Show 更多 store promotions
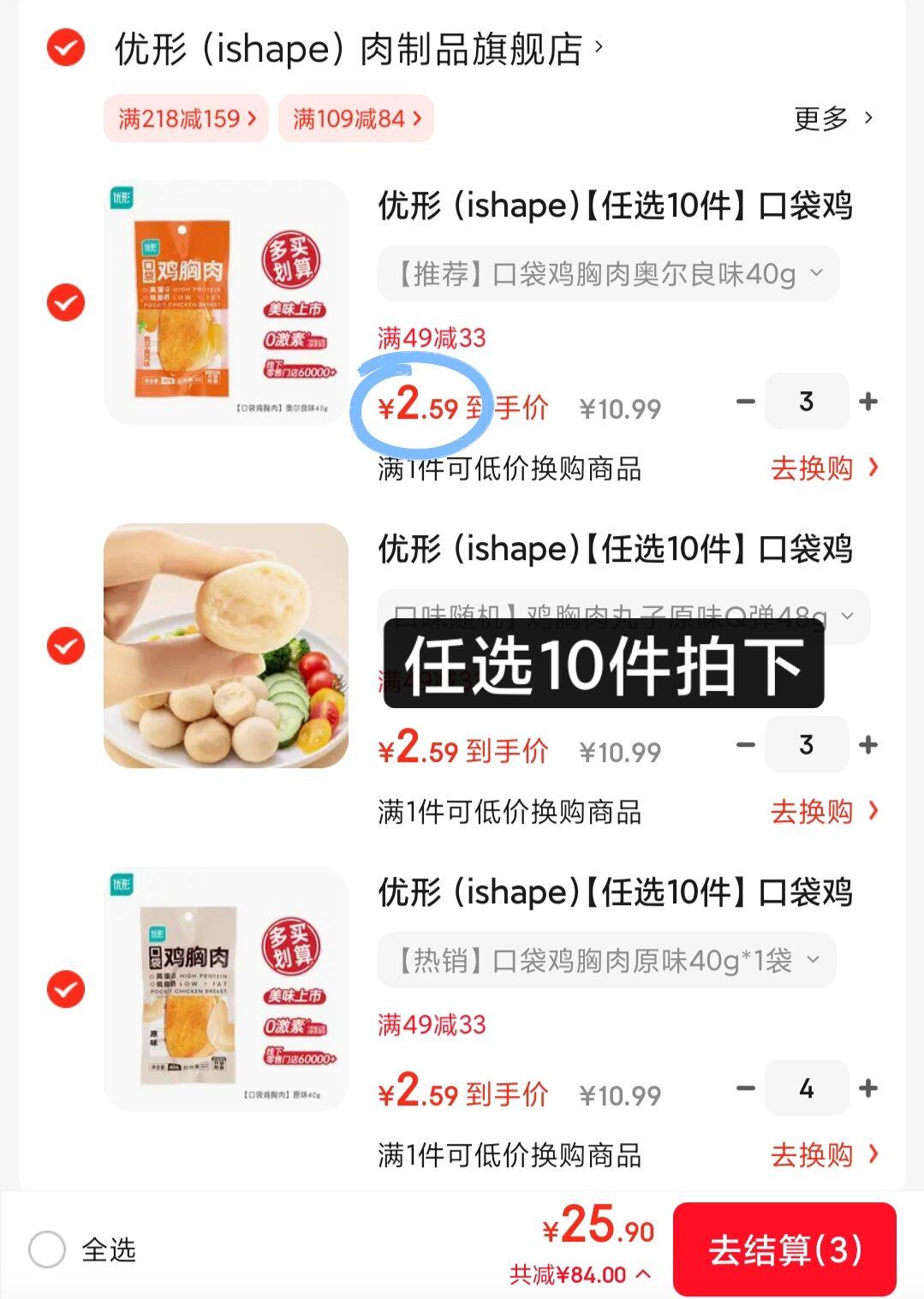Viewport: 924px width, 1299px height. click(832, 118)
